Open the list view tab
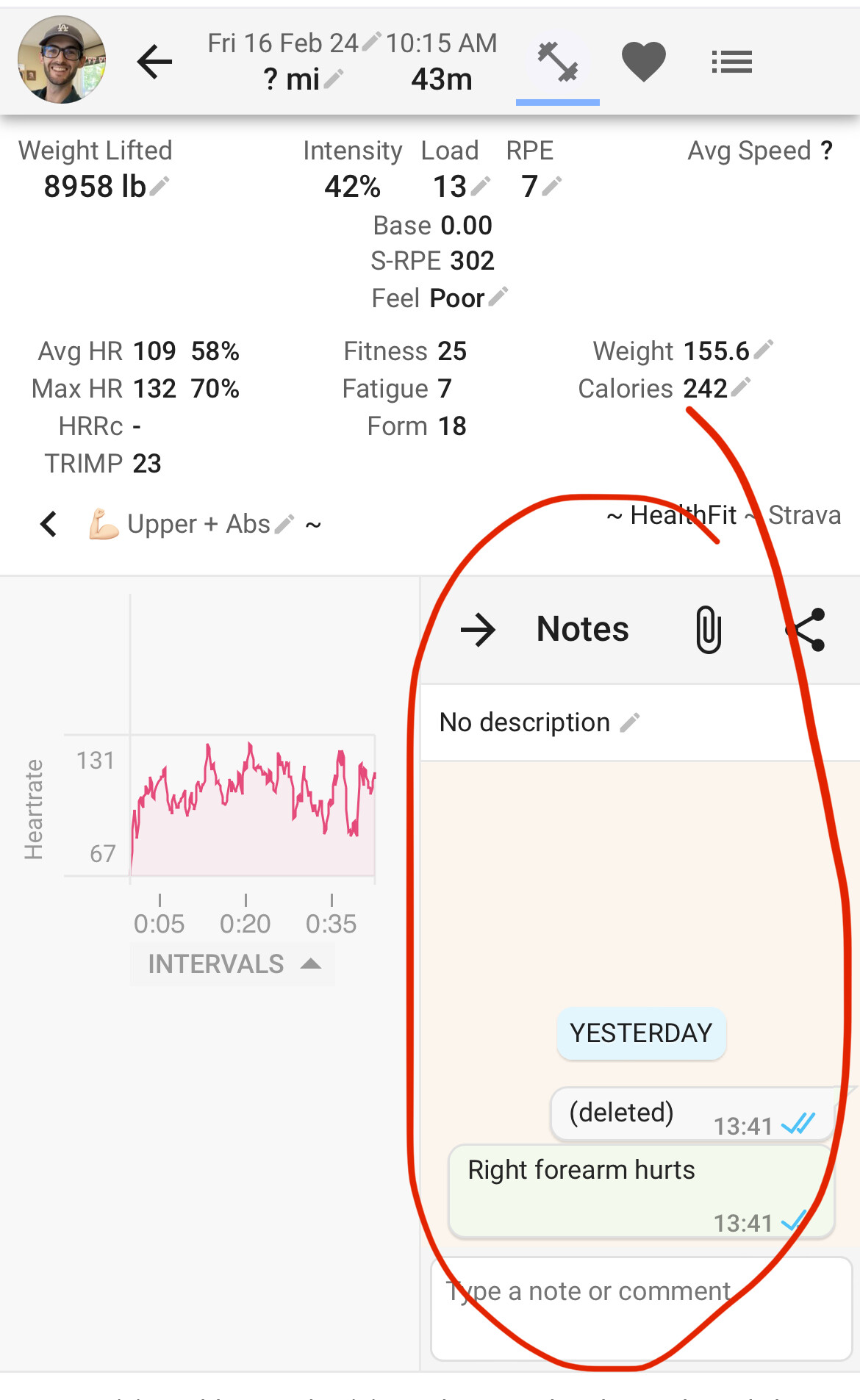Screen dimensions: 860x1400 tap(731, 62)
